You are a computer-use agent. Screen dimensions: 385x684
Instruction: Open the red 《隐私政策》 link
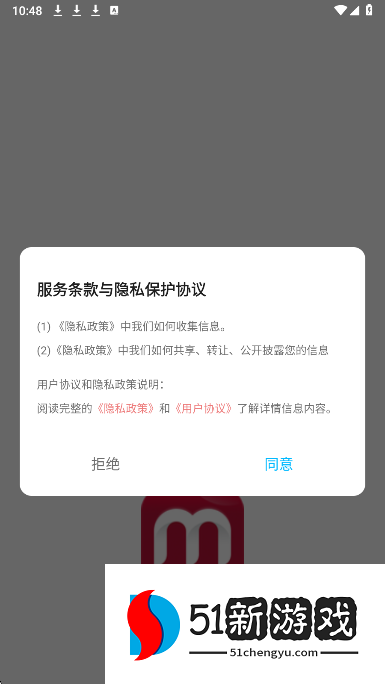[126, 409]
